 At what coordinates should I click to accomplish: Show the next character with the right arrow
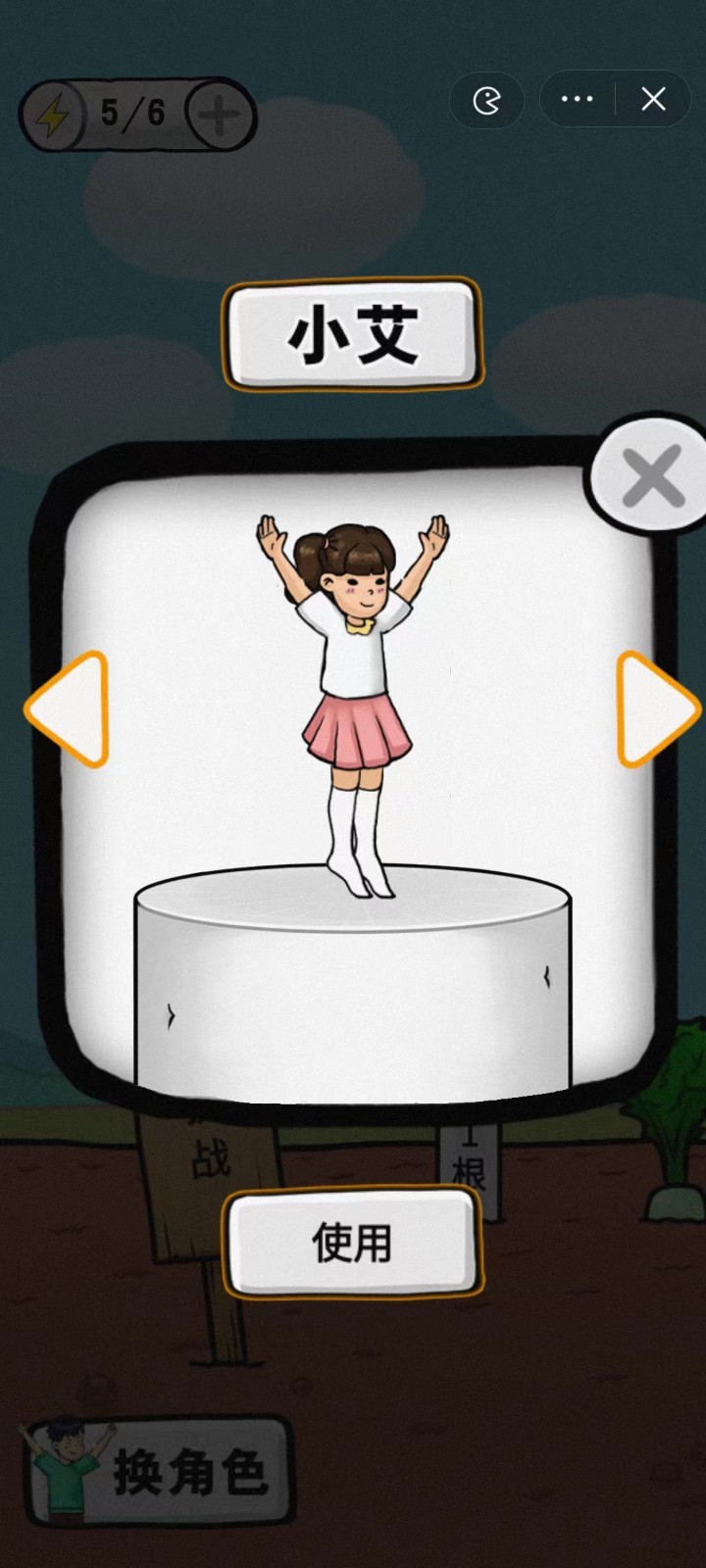click(x=655, y=709)
